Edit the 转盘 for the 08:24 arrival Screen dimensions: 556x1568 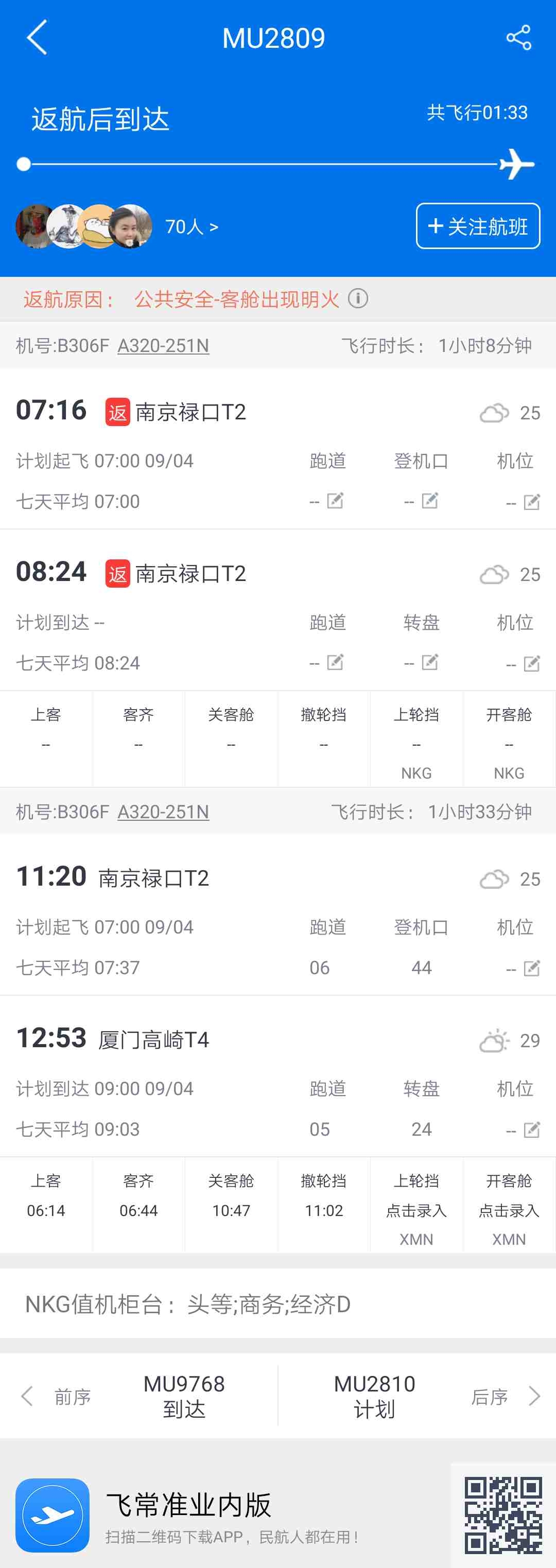[429, 662]
